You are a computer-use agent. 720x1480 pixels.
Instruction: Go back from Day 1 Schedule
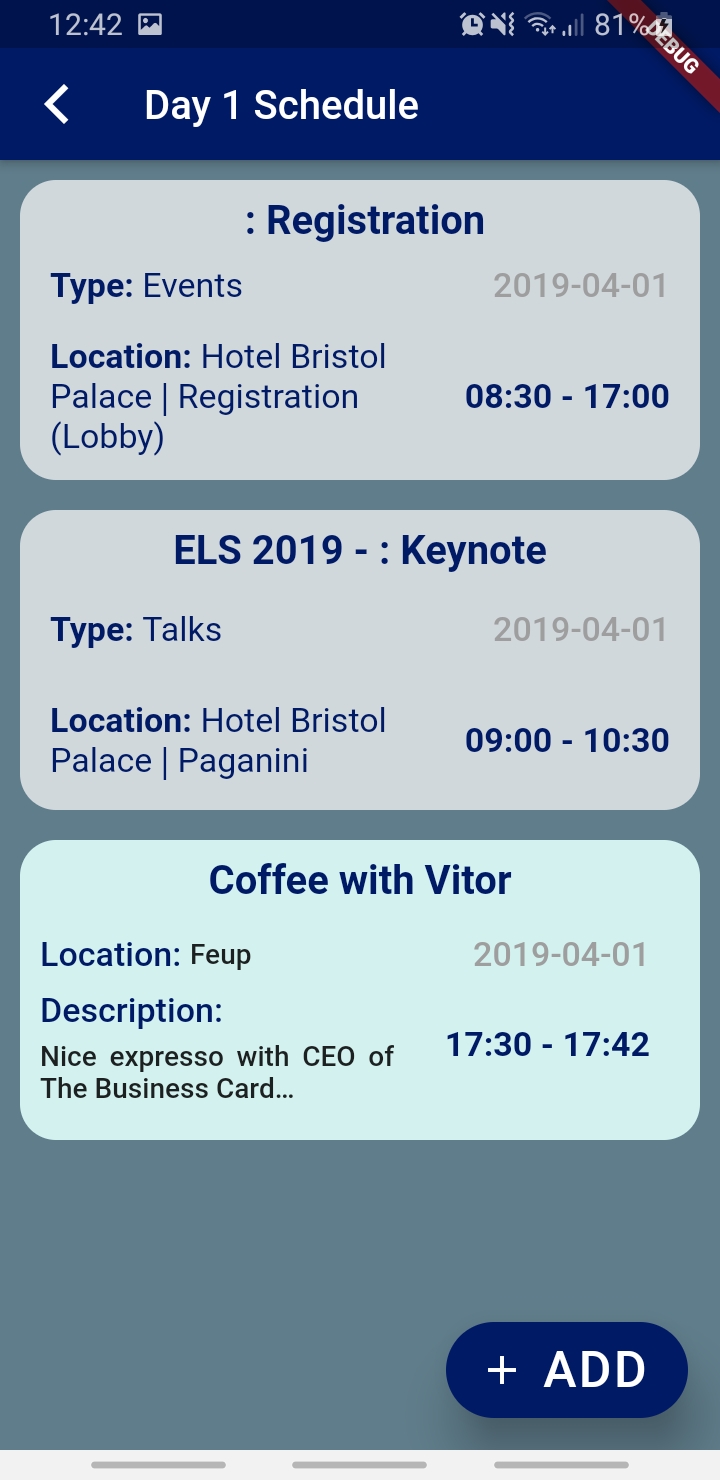point(57,105)
